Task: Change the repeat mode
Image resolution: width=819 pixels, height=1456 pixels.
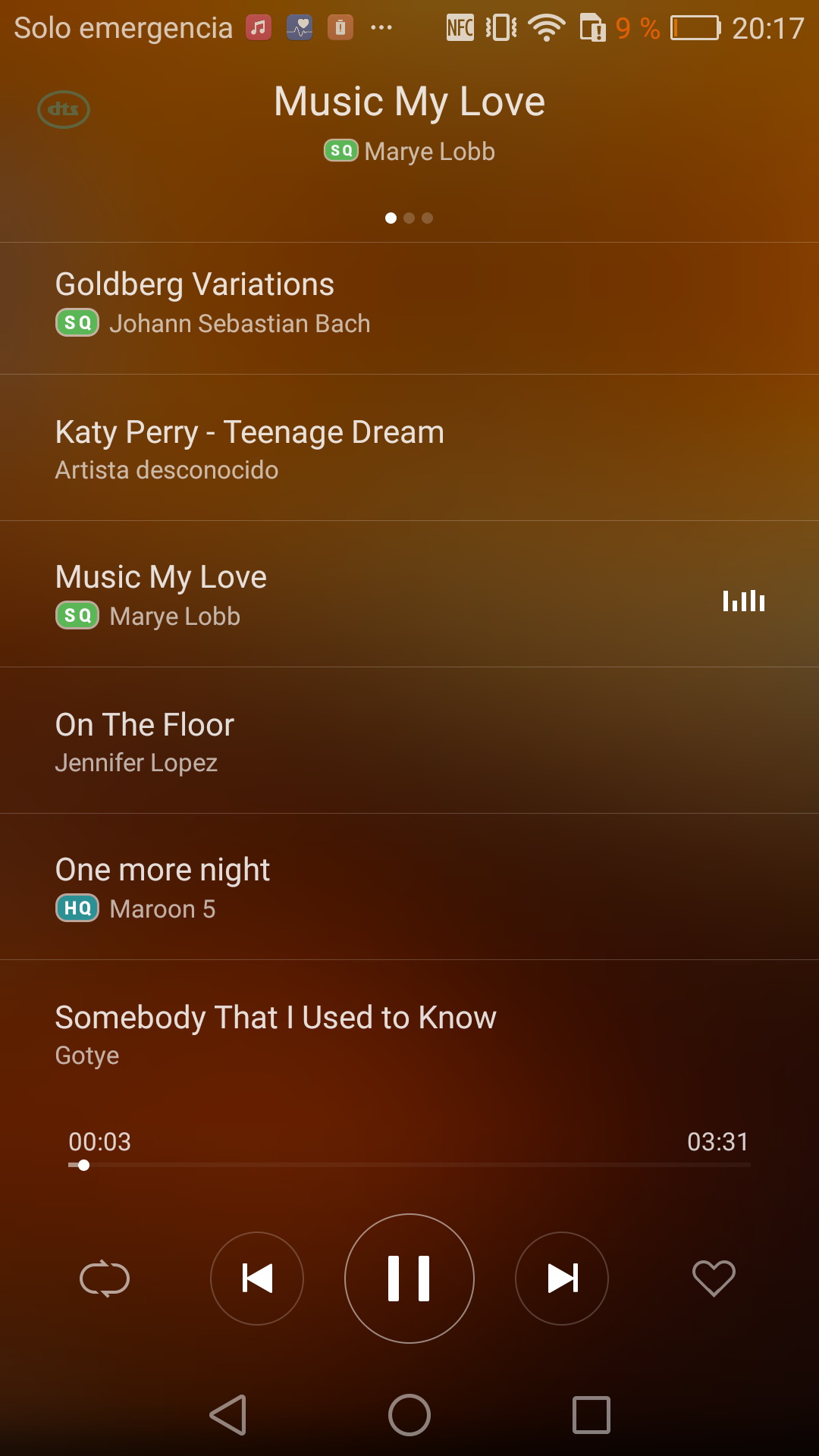Action: [105, 1279]
